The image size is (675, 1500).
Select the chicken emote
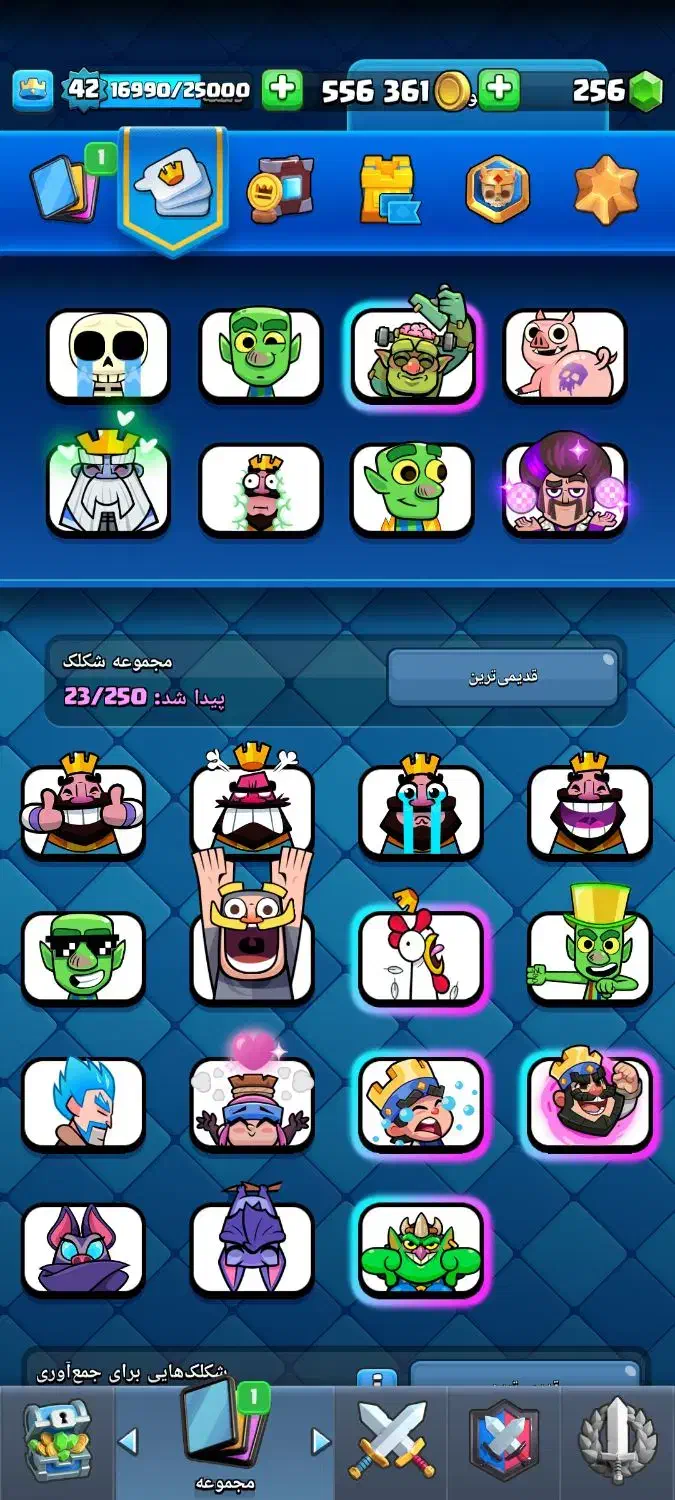point(421,957)
